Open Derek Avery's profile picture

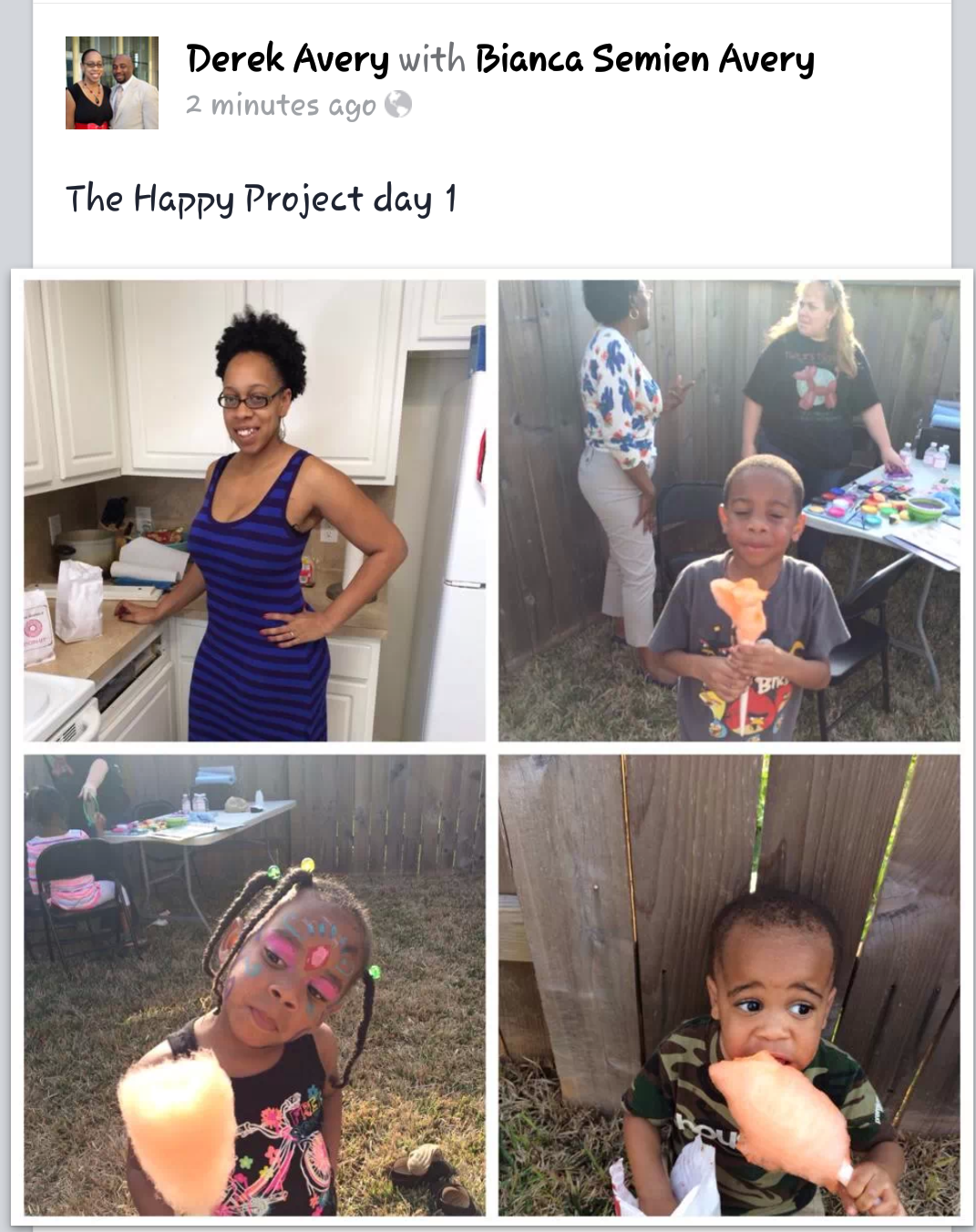coord(112,83)
